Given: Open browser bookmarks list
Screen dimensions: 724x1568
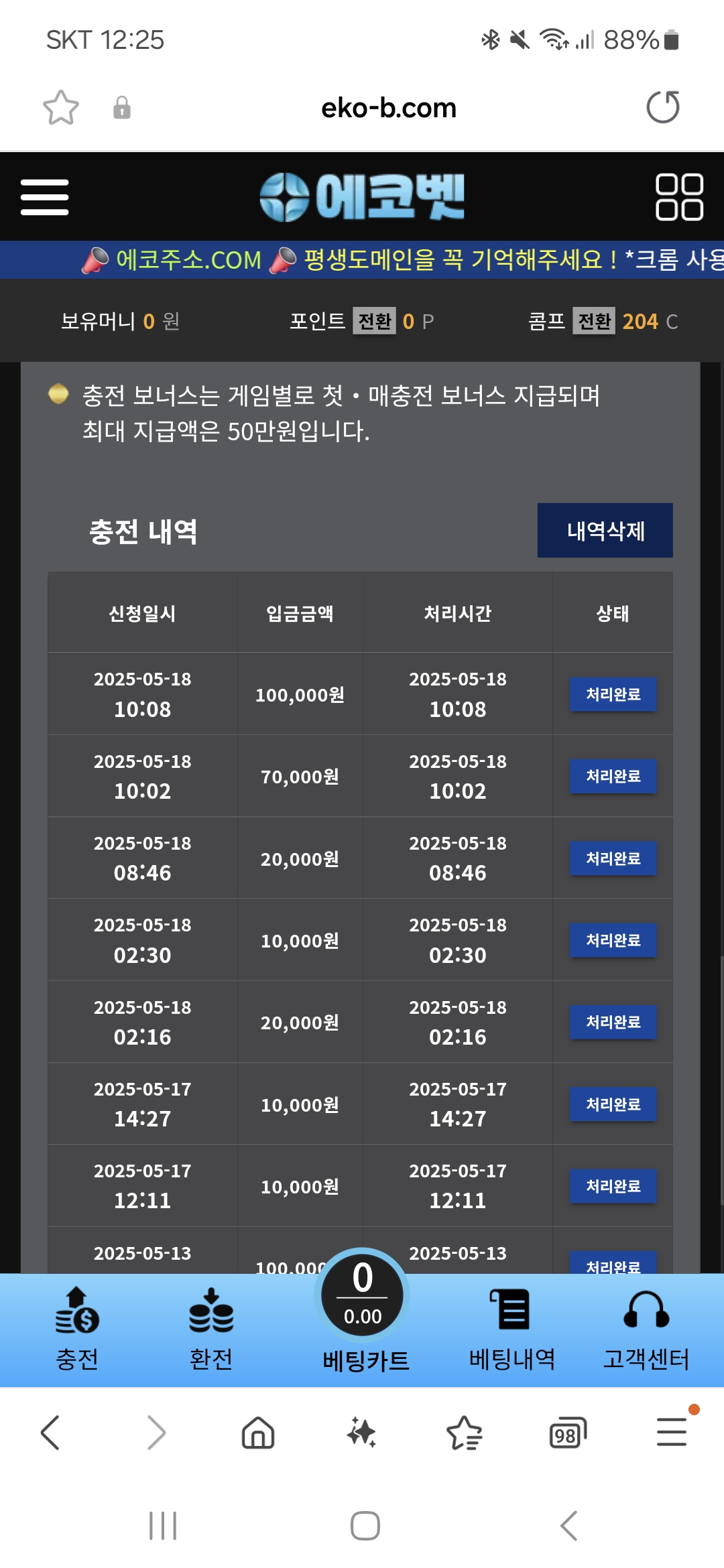Looking at the screenshot, I should 465,1433.
